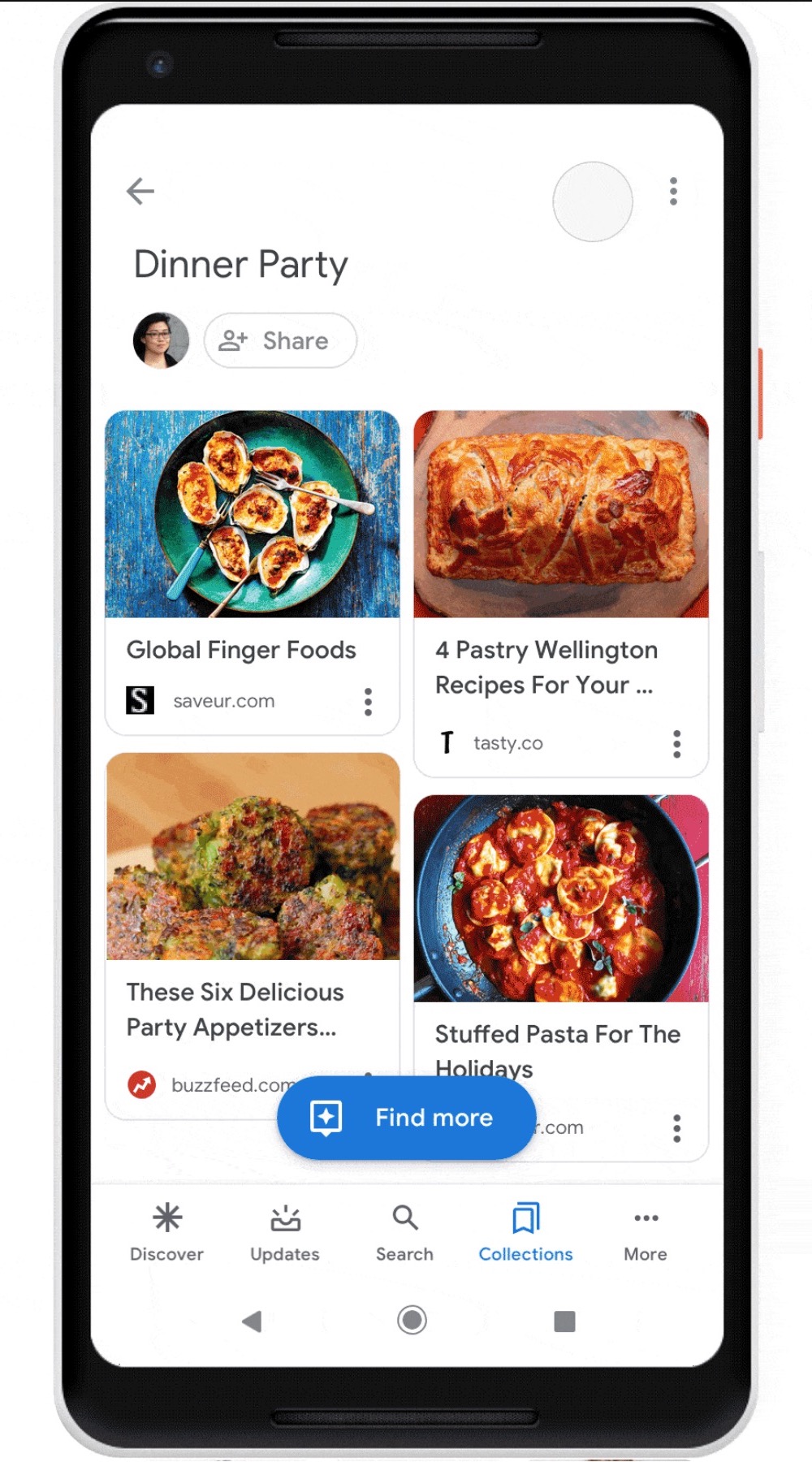812x1462 pixels.
Task: Select the Search magnifier icon
Action: [404, 1217]
